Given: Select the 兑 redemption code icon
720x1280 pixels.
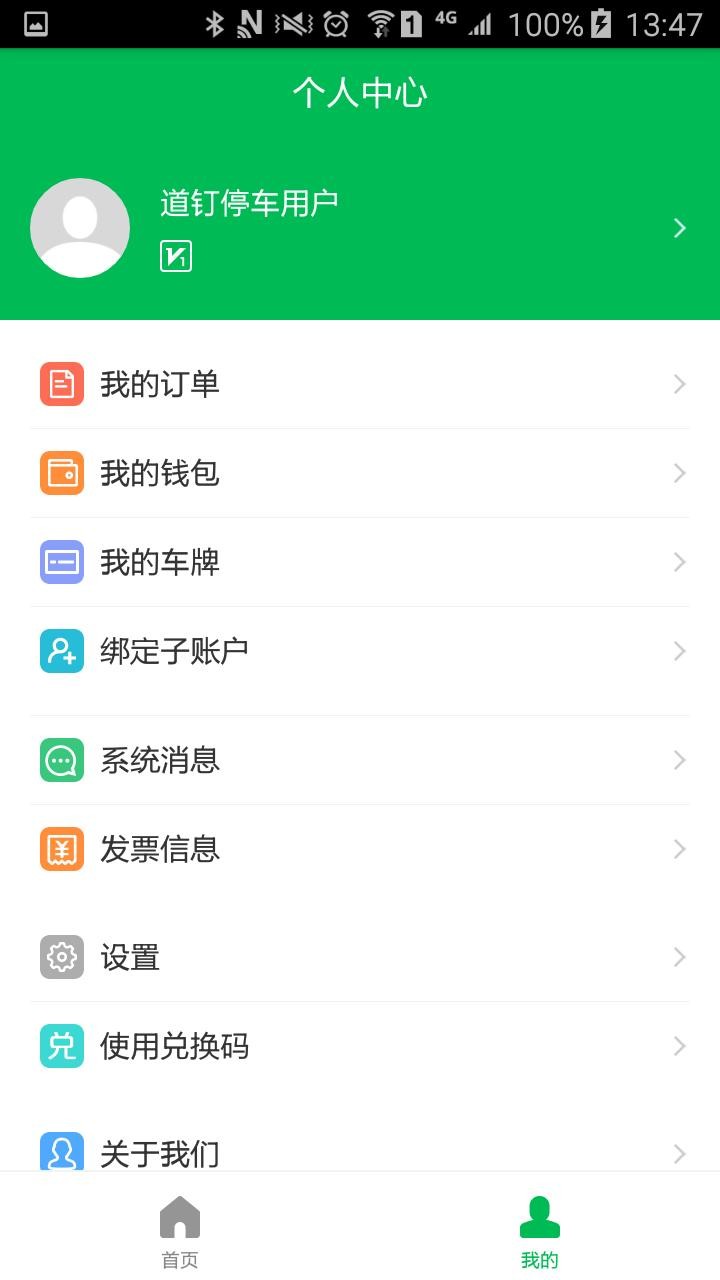Looking at the screenshot, I should (x=61, y=1046).
